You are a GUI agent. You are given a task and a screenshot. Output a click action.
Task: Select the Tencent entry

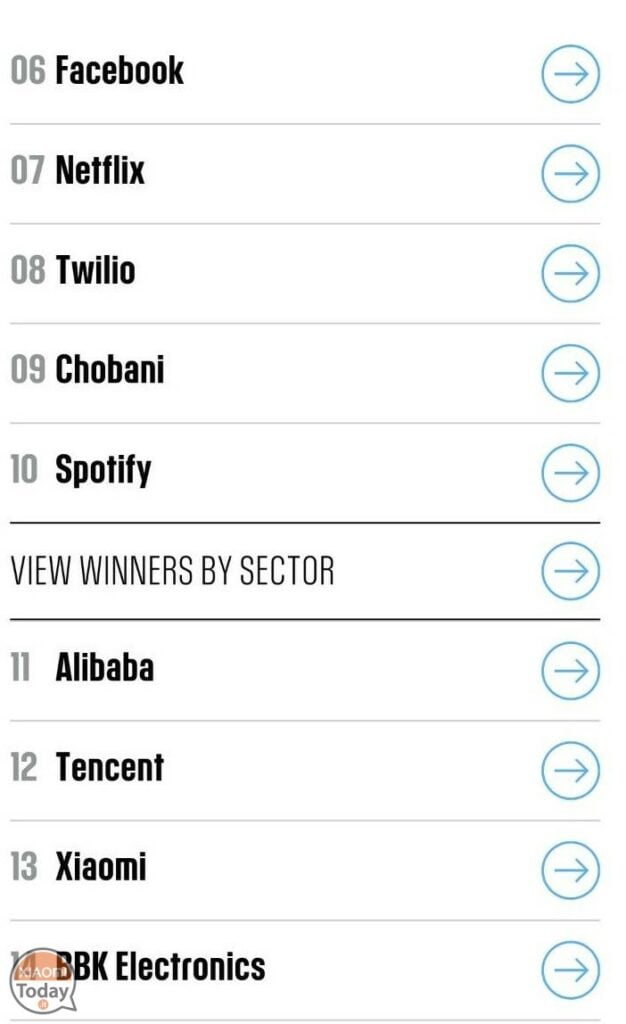click(x=305, y=771)
